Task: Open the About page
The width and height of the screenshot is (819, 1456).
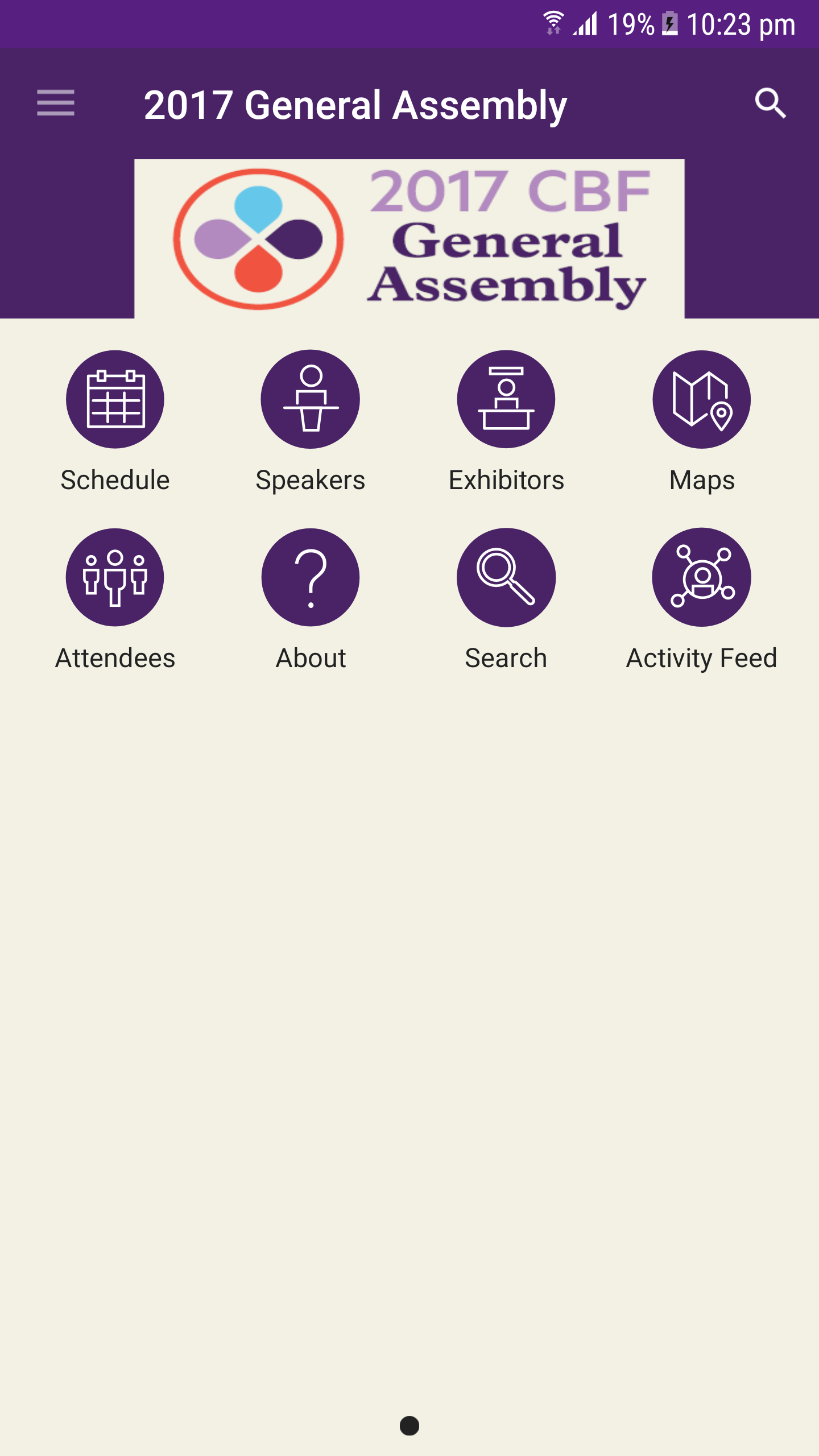Action: (311, 577)
